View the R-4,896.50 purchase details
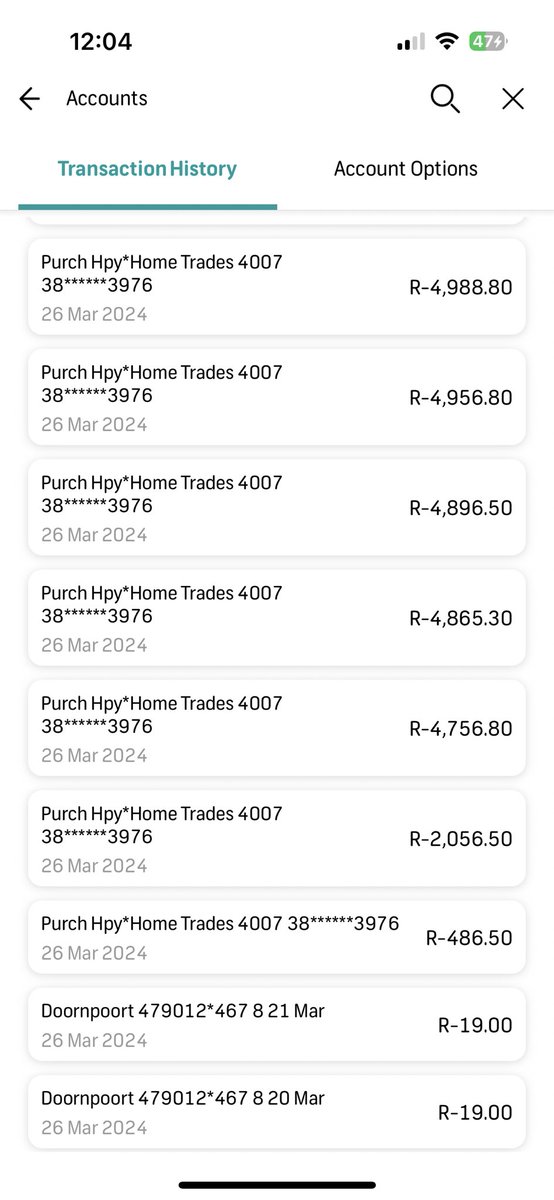This screenshot has height=1200, width=554. pos(277,507)
